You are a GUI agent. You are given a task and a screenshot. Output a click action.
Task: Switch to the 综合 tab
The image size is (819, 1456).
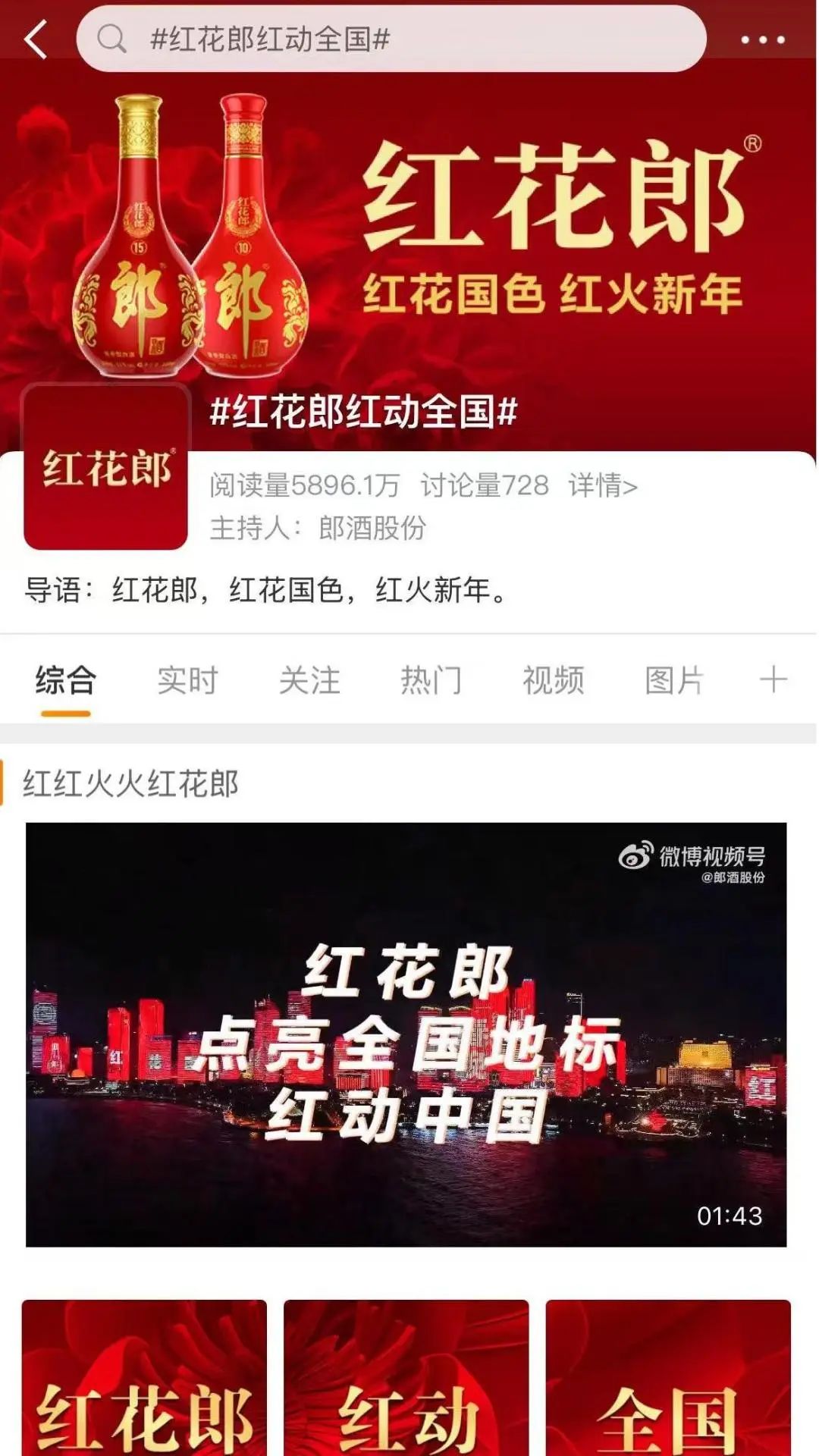click(66, 680)
